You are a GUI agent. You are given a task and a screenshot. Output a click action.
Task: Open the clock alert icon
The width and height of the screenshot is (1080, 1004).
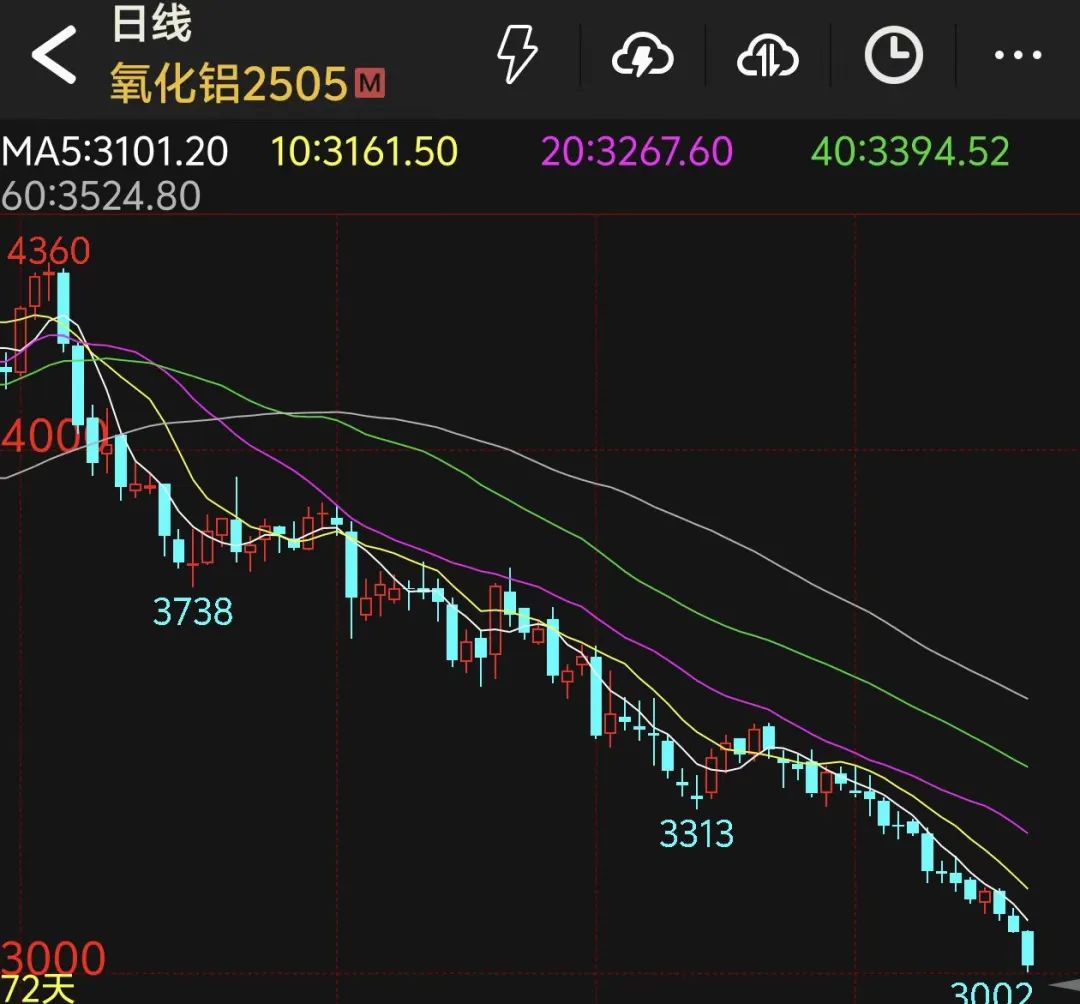[x=893, y=55]
